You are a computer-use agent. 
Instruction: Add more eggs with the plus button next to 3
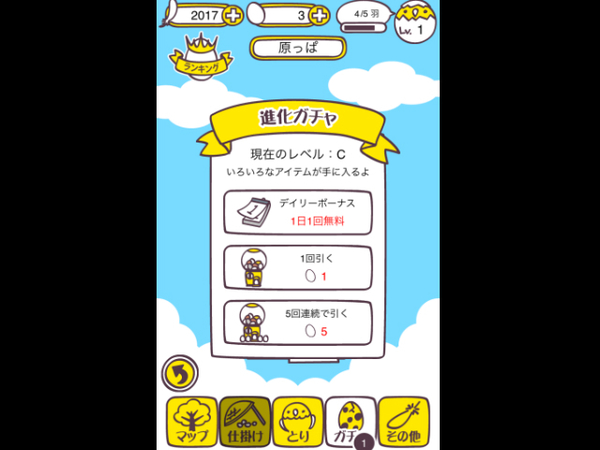[319, 15]
